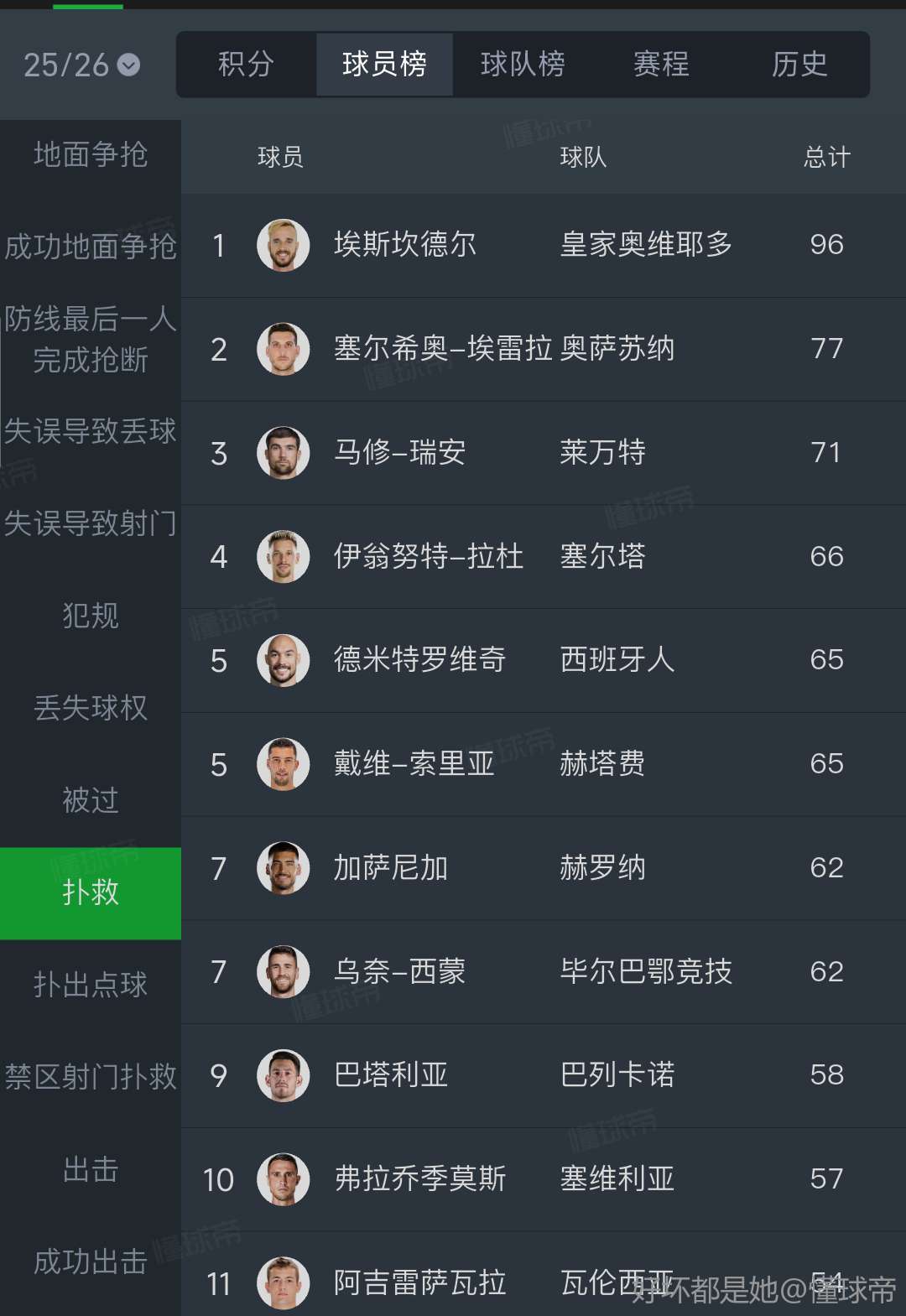Open the 被过 stat list
This screenshot has width=906, height=1316.
91,800
